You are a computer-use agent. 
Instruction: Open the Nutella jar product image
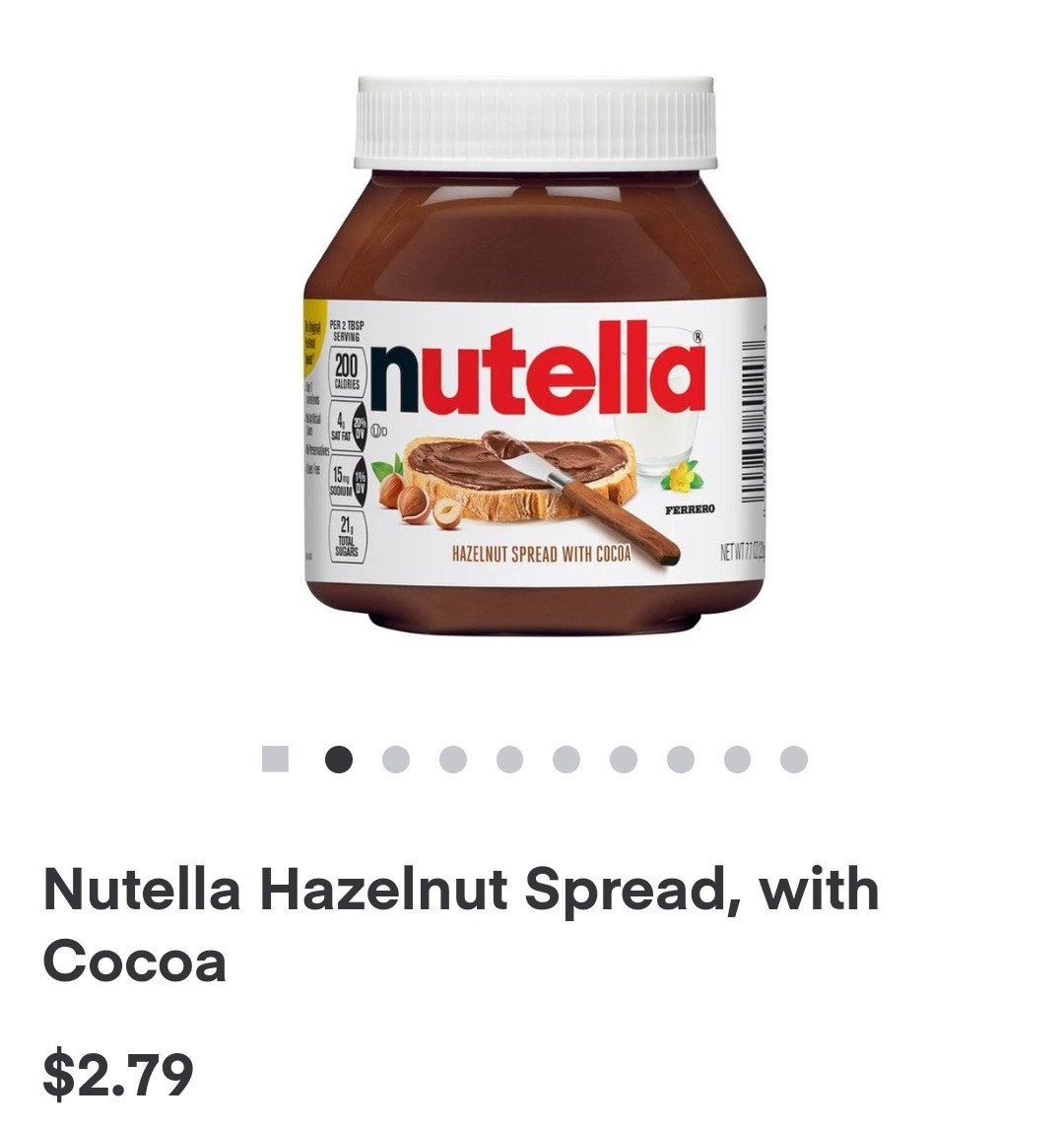coord(533,355)
